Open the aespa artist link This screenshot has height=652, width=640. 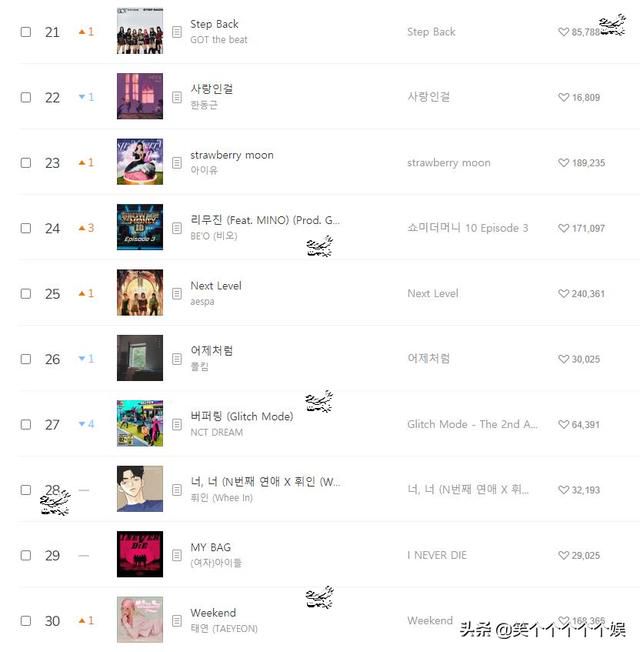[x=202, y=301]
